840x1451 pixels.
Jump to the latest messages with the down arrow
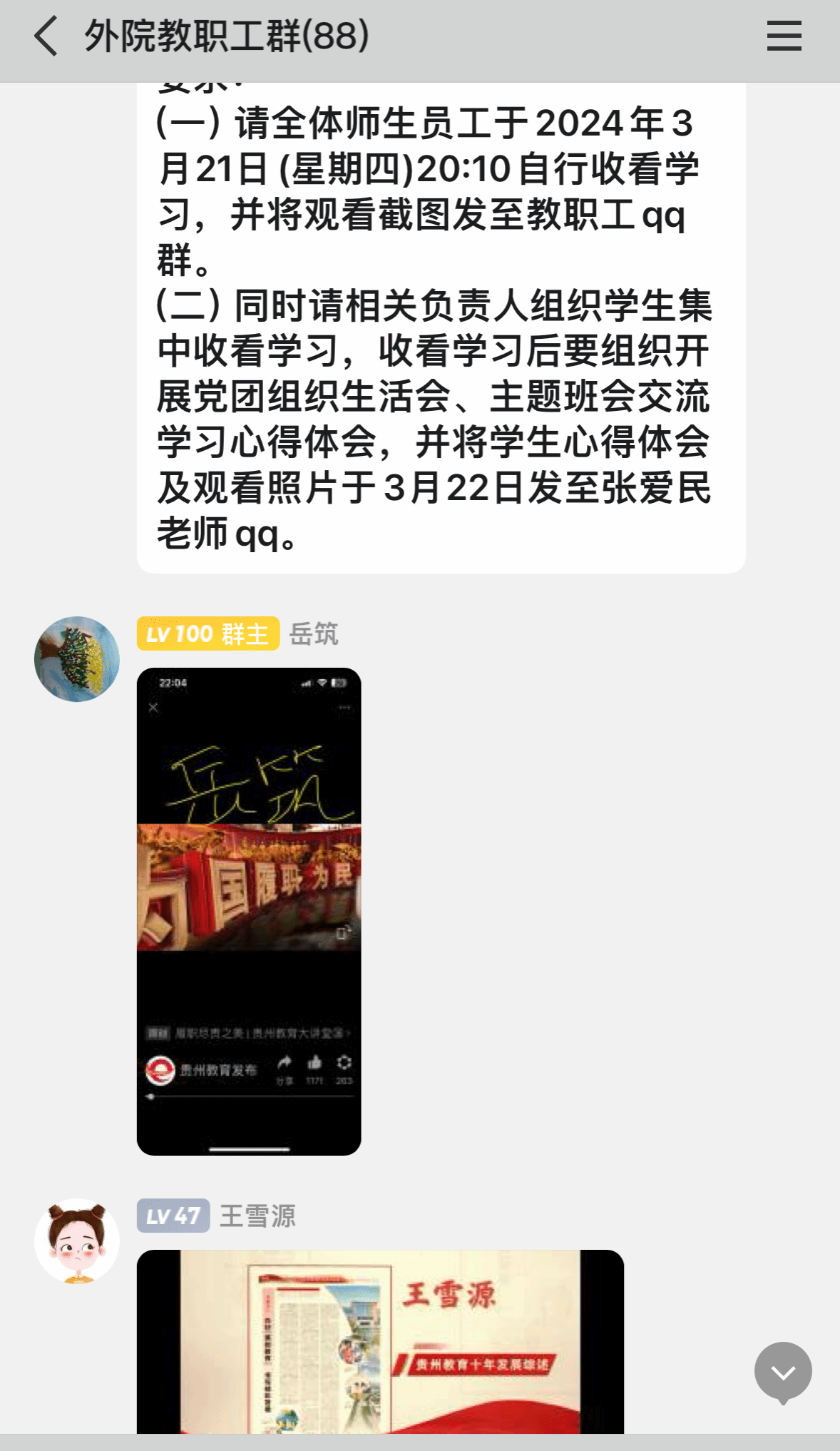783,1372
